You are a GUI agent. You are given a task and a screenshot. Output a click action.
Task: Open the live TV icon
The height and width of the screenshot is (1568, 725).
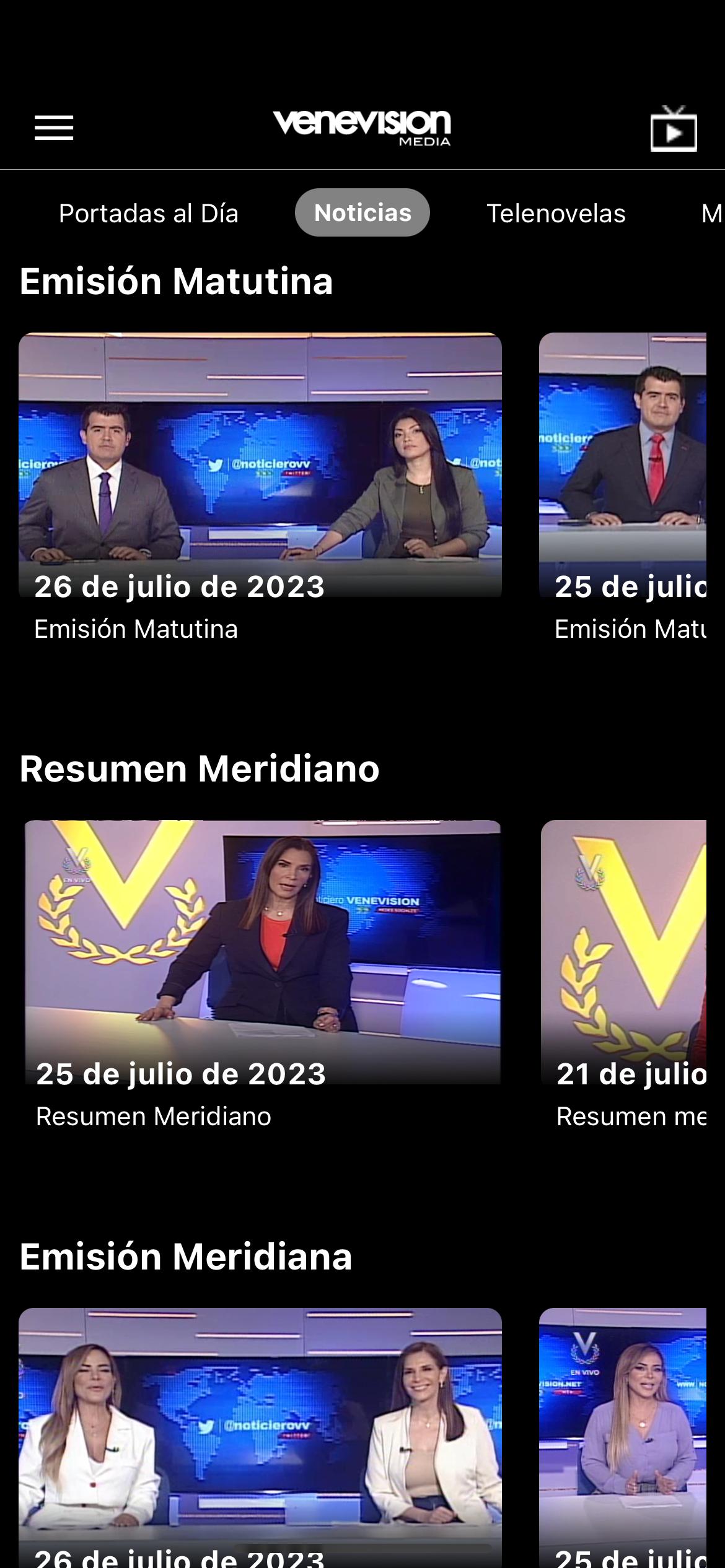674,129
